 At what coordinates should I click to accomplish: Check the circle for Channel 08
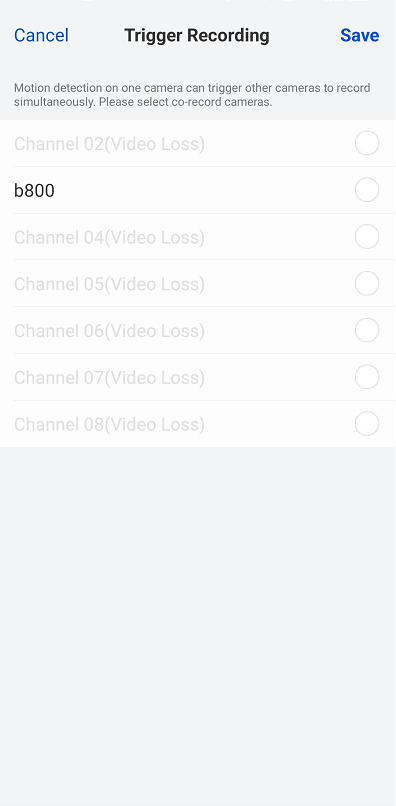click(367, 424)
